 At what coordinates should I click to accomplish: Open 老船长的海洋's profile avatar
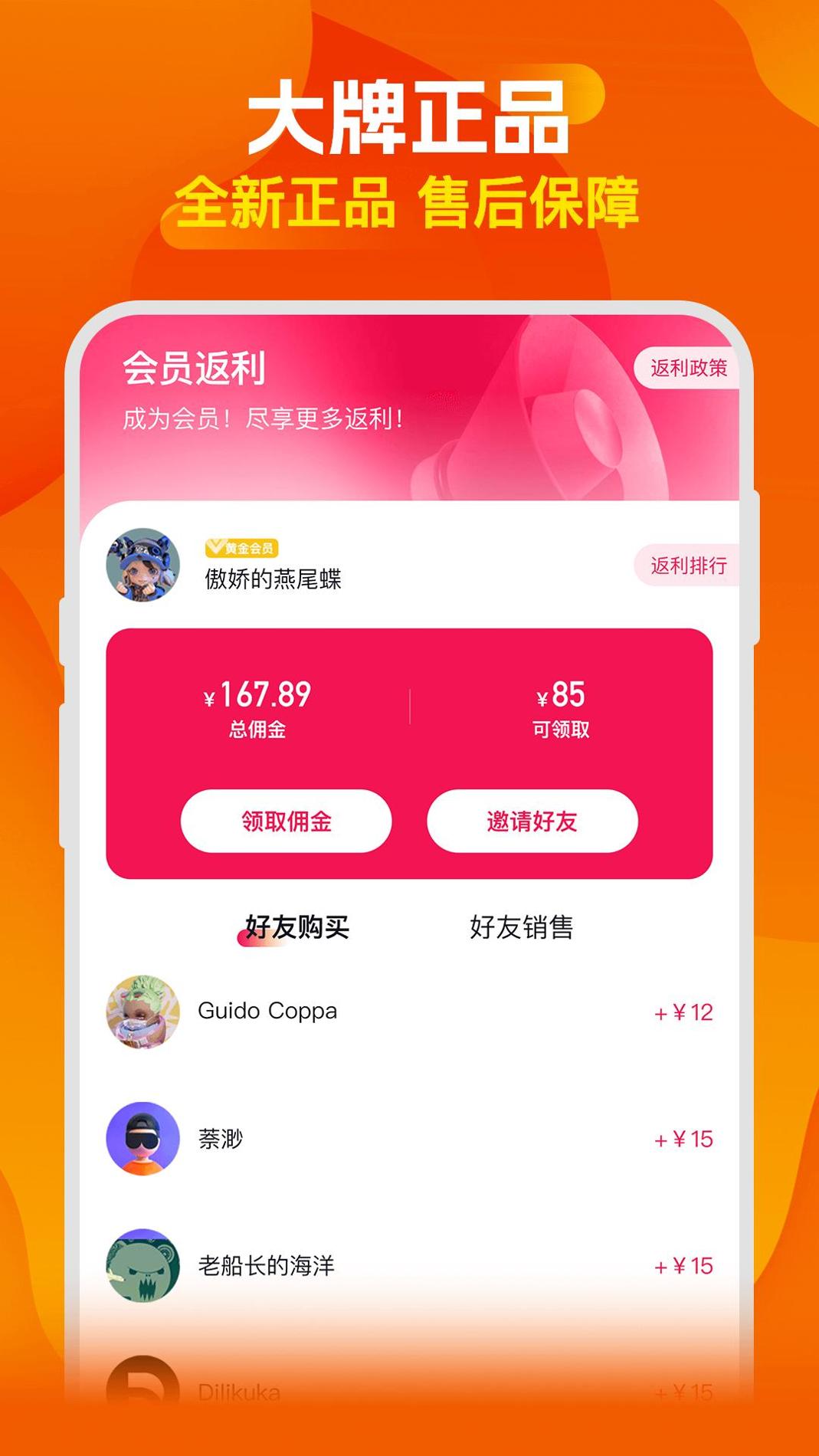coord(141,1266)
